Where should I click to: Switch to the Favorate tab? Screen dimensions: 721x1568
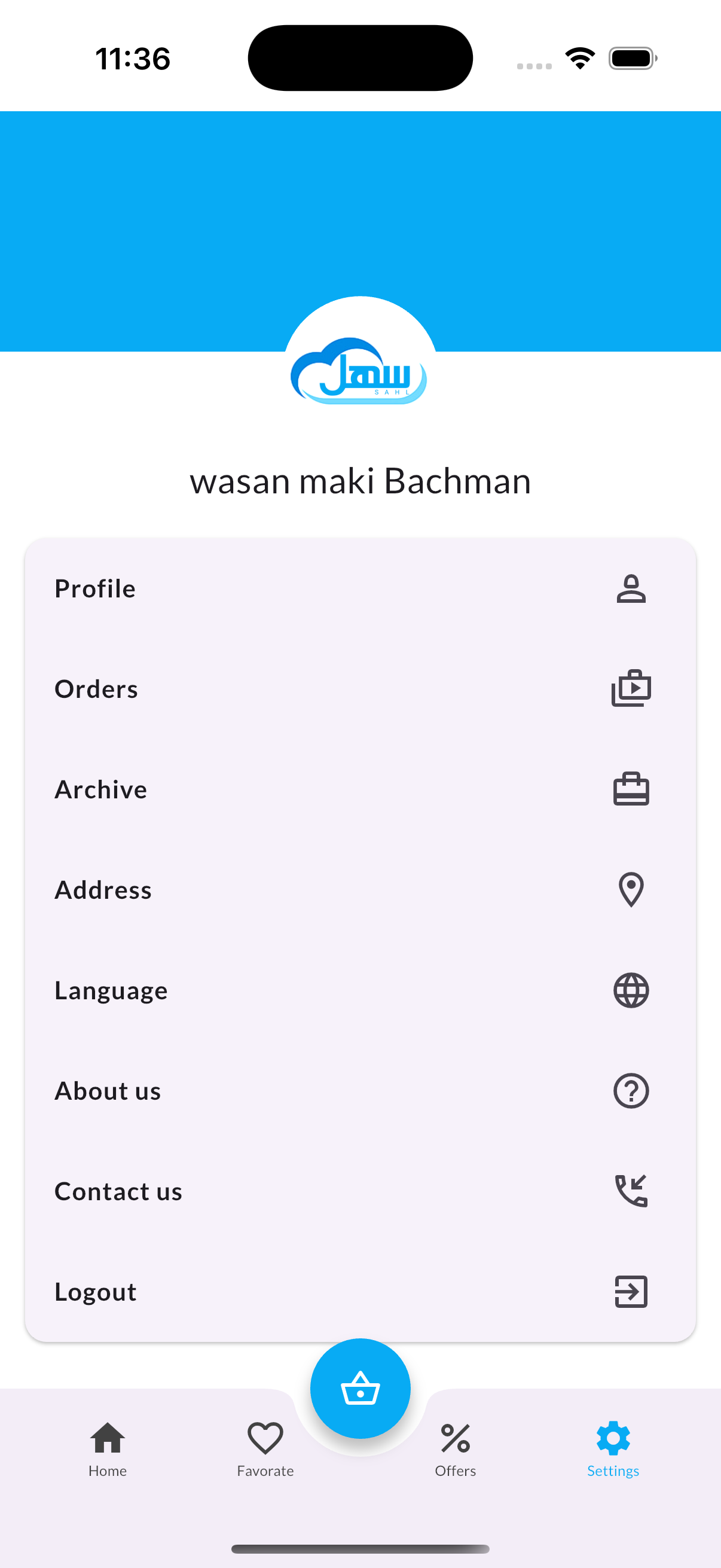(265, 1450)
